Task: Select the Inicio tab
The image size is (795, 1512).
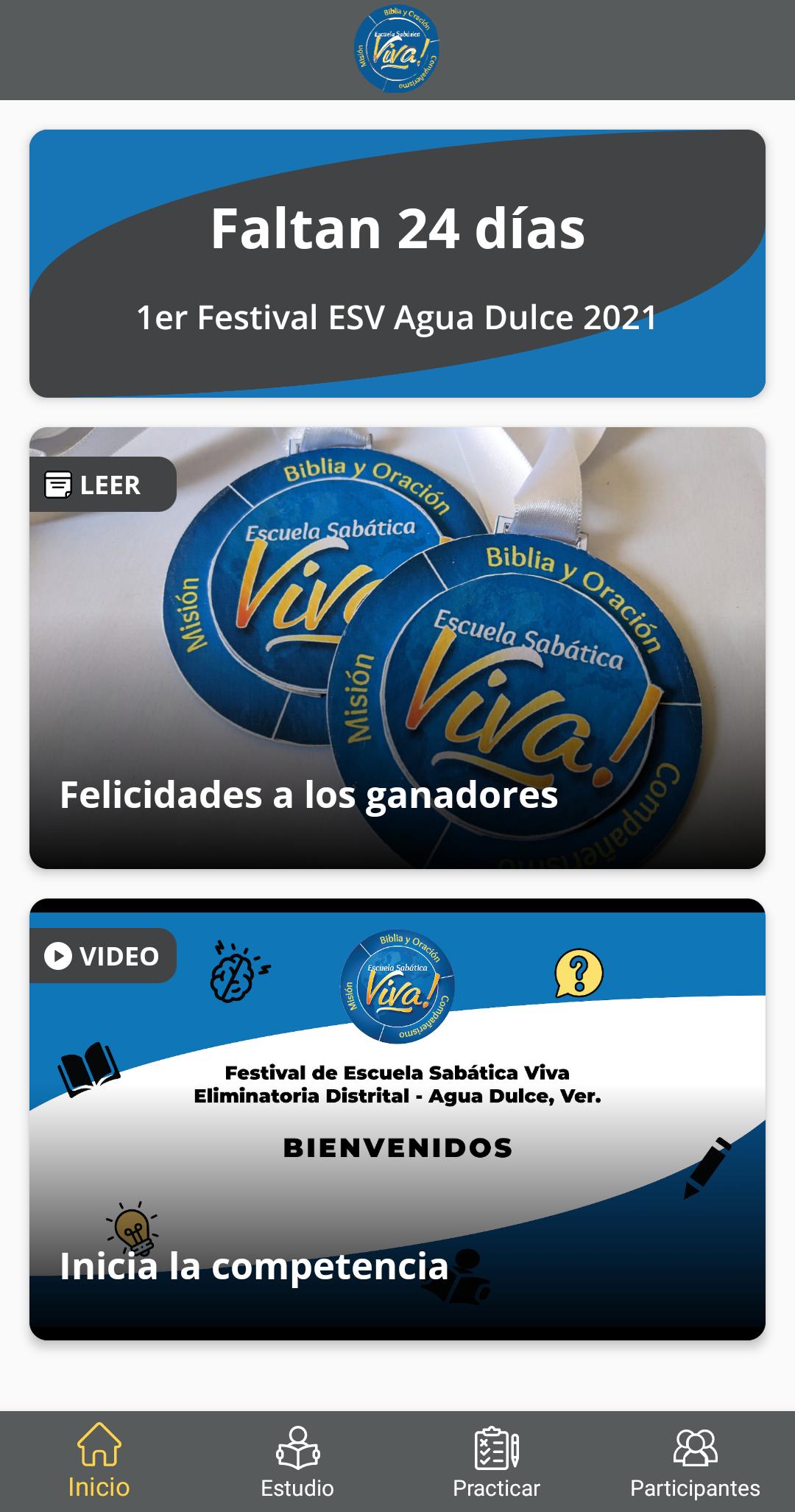Action: coord(99,1461)
